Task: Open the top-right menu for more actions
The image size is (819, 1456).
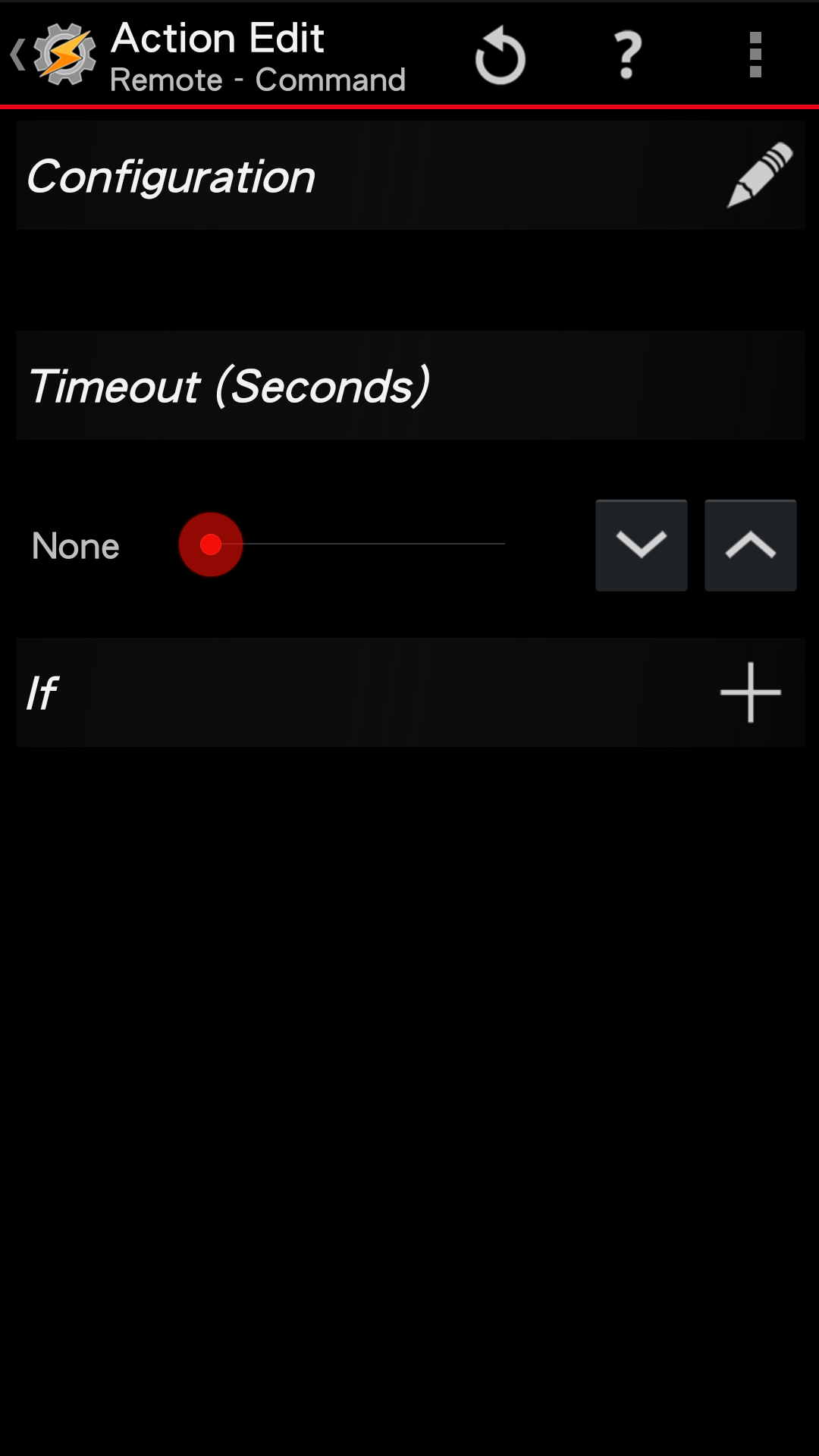Action: click(755, 55)
